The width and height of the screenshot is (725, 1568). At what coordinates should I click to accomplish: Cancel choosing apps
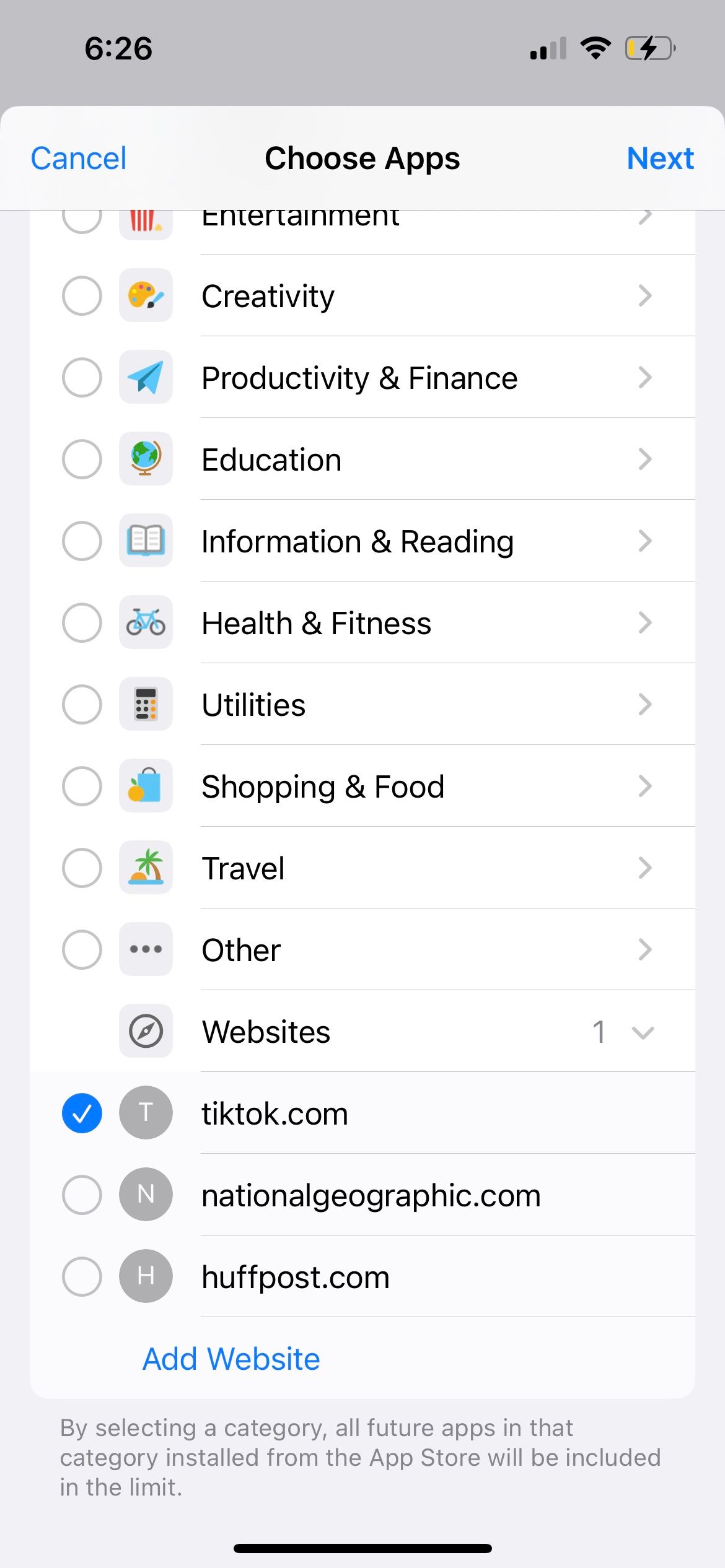point(79,159)
